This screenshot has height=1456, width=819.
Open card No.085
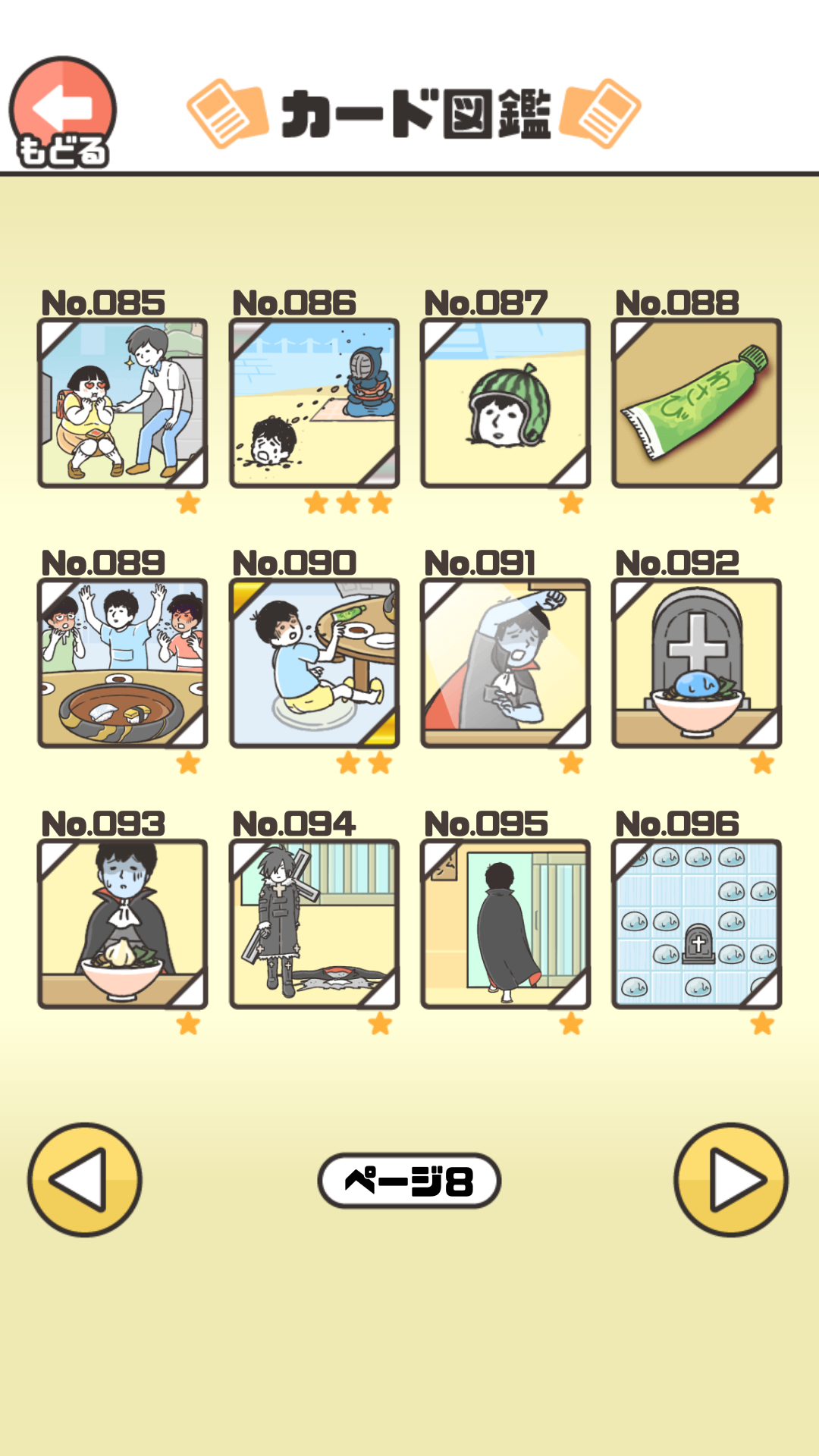click(122, 403)
